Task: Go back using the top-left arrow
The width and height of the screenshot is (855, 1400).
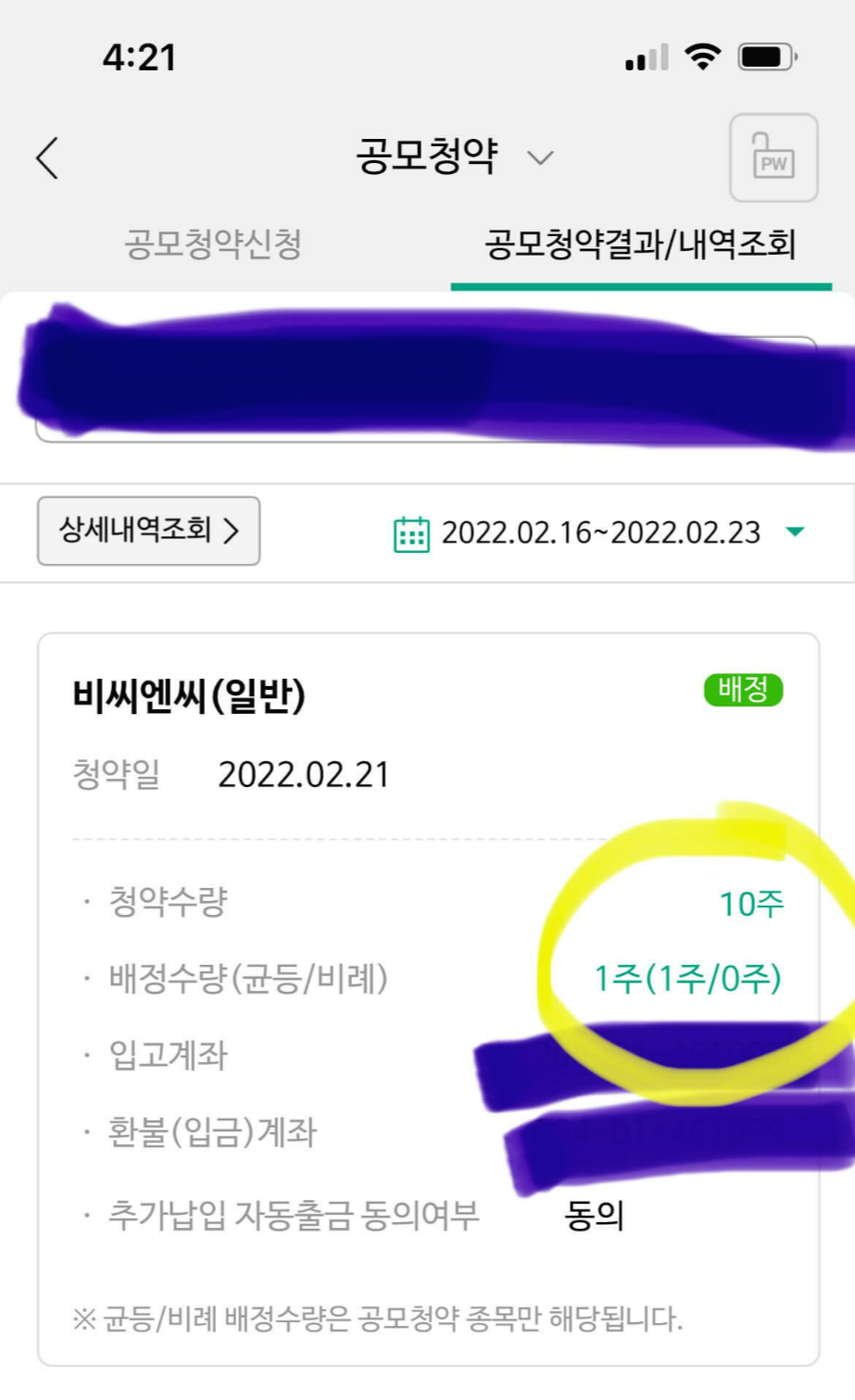Action: tap(48, 157)
